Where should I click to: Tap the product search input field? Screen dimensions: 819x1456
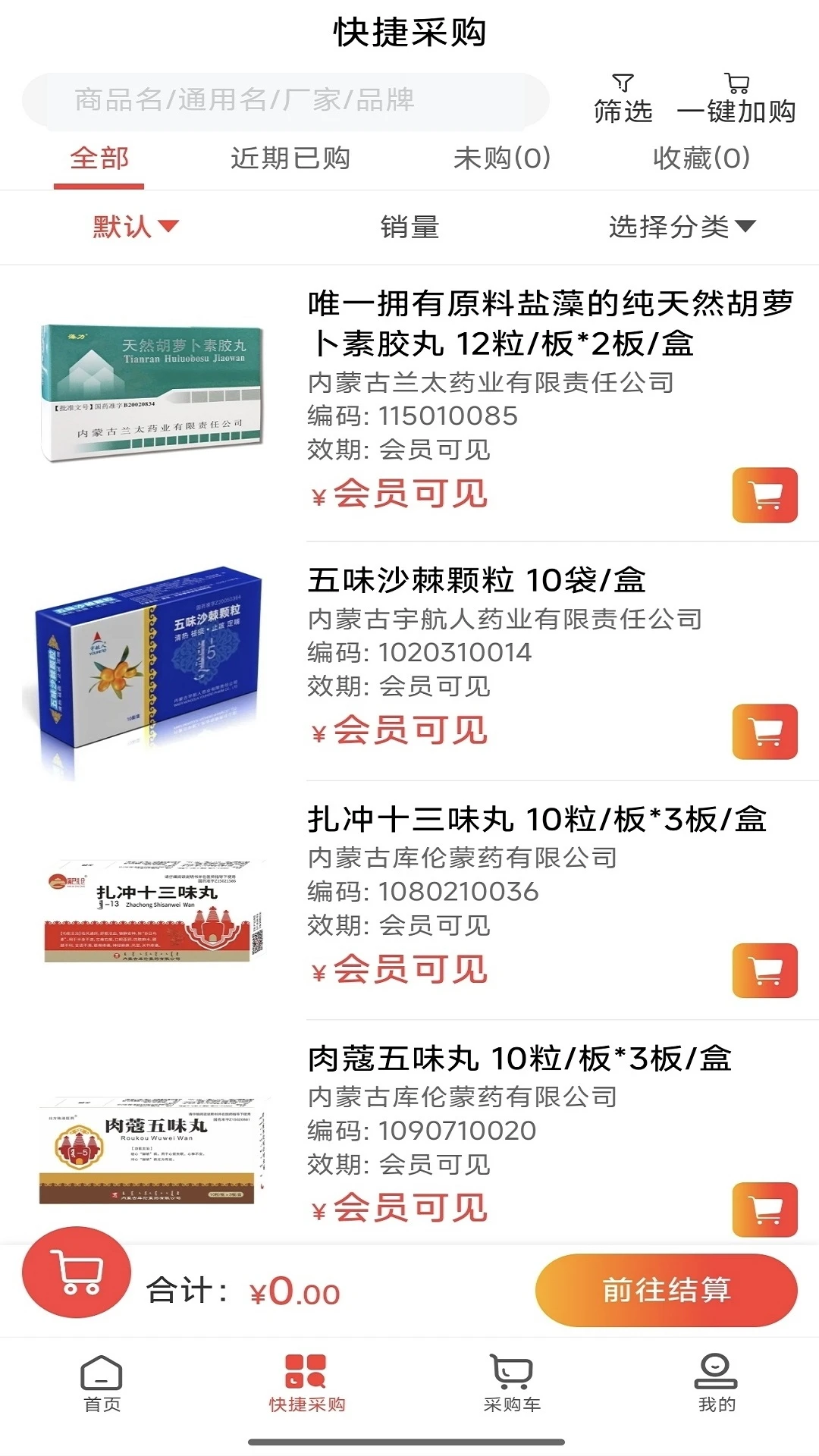[x=284, y=100]
